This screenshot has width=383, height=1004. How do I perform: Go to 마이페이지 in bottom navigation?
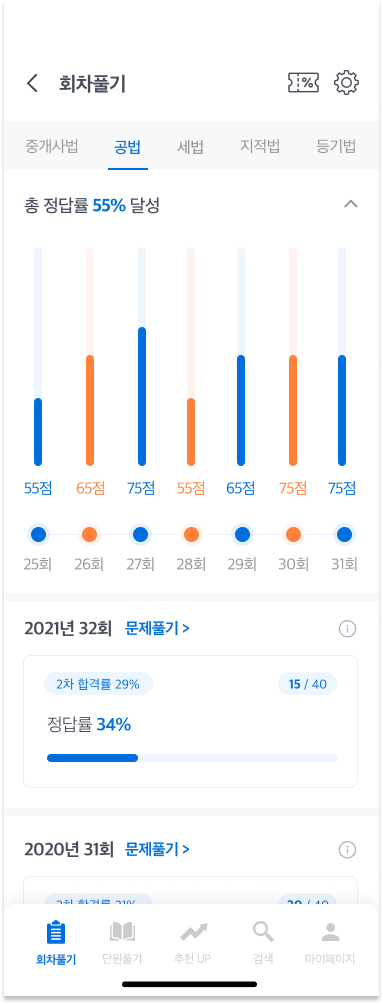coord(330,943)
